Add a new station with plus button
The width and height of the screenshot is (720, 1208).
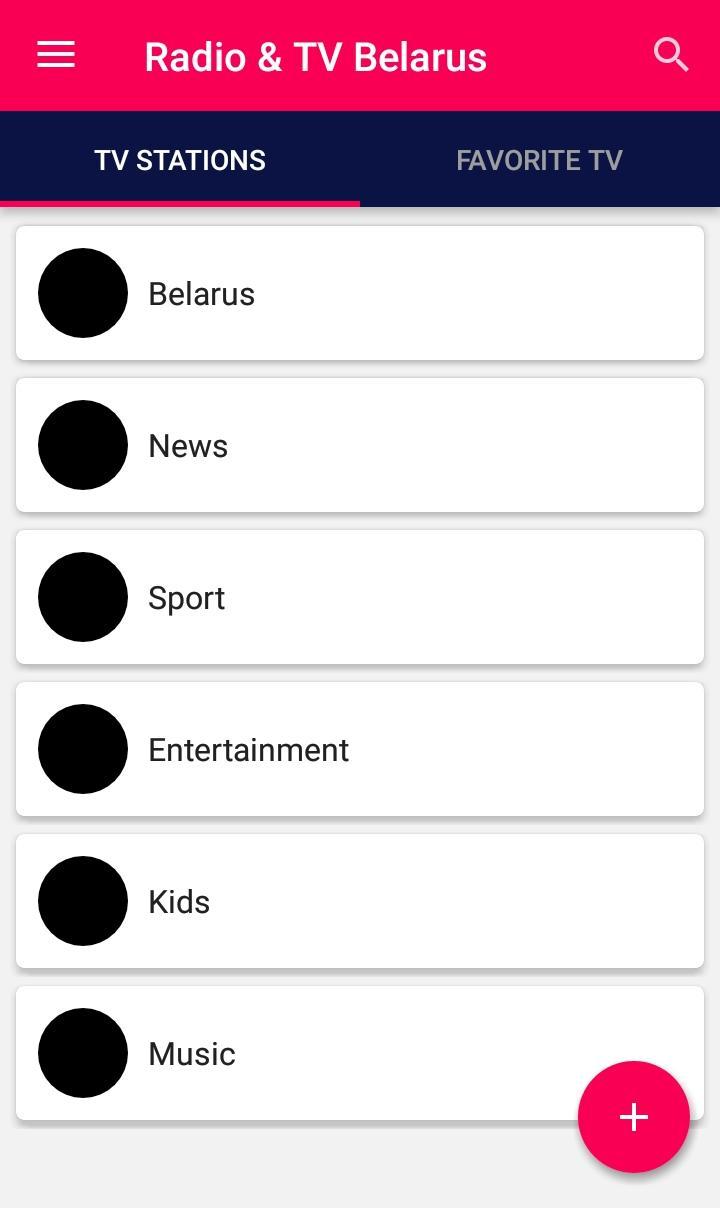pyautogui.click(x=634, y=1117)
